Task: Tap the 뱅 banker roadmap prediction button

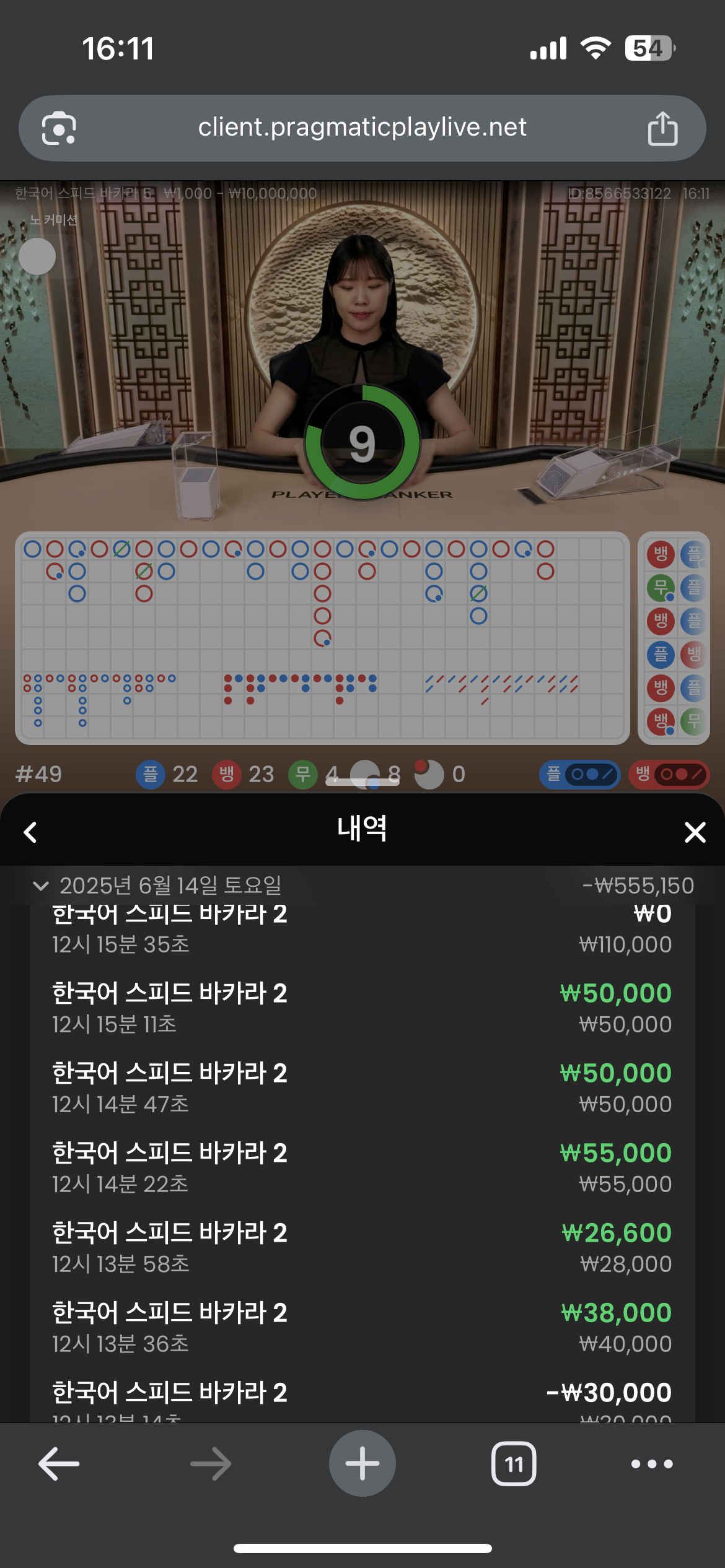Action: pos(669,774)
